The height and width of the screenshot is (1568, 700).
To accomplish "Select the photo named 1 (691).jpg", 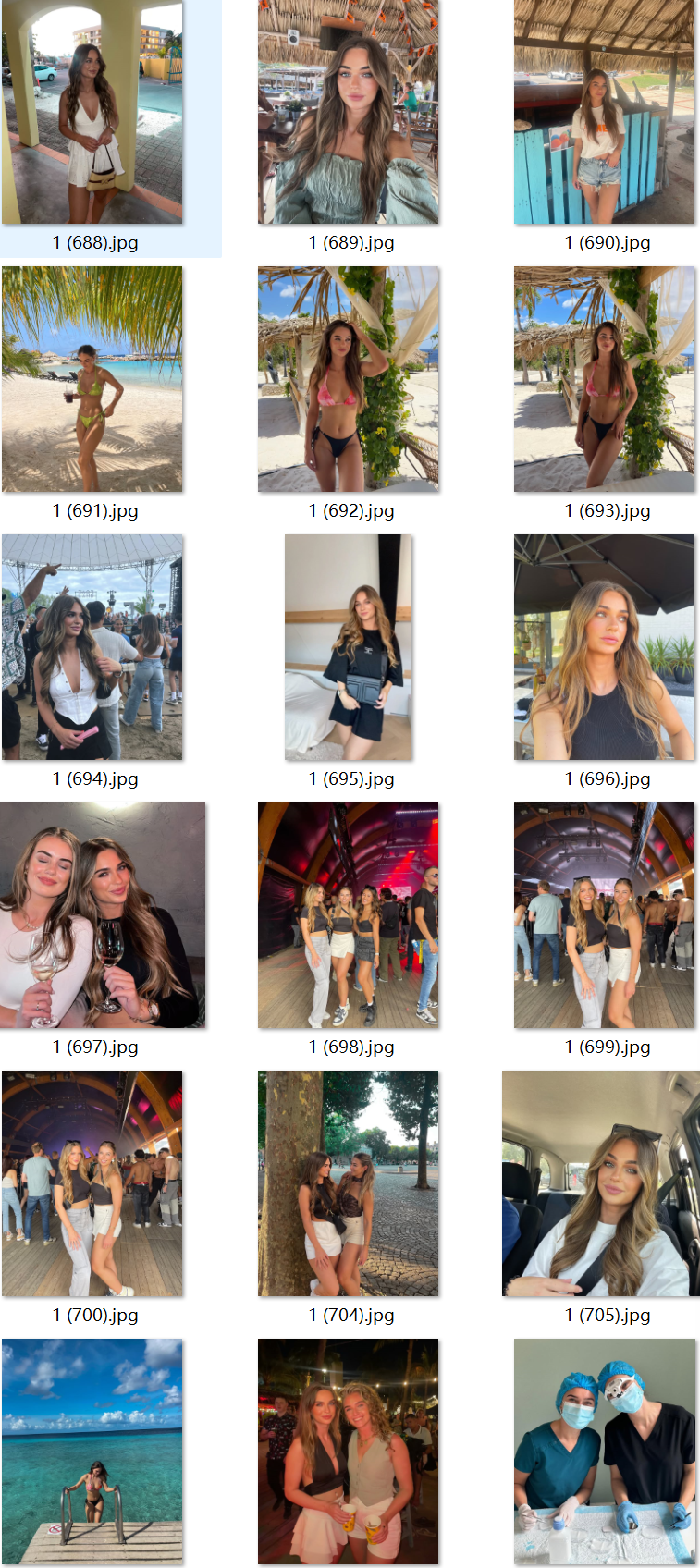I will 92,379.
